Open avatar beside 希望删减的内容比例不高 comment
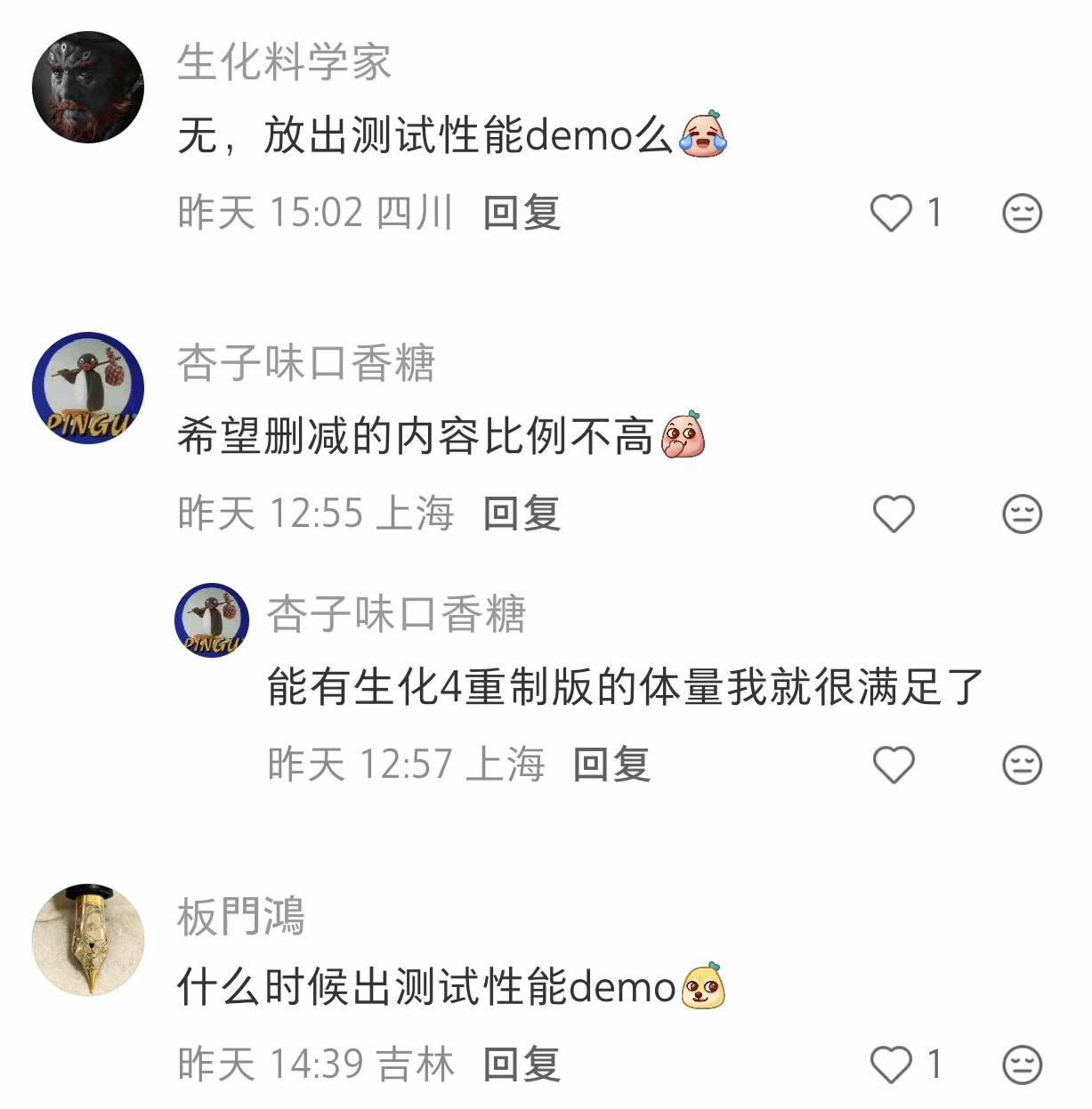The height and width of the screenshot is (1109, 1092). [x=87, y=388]
